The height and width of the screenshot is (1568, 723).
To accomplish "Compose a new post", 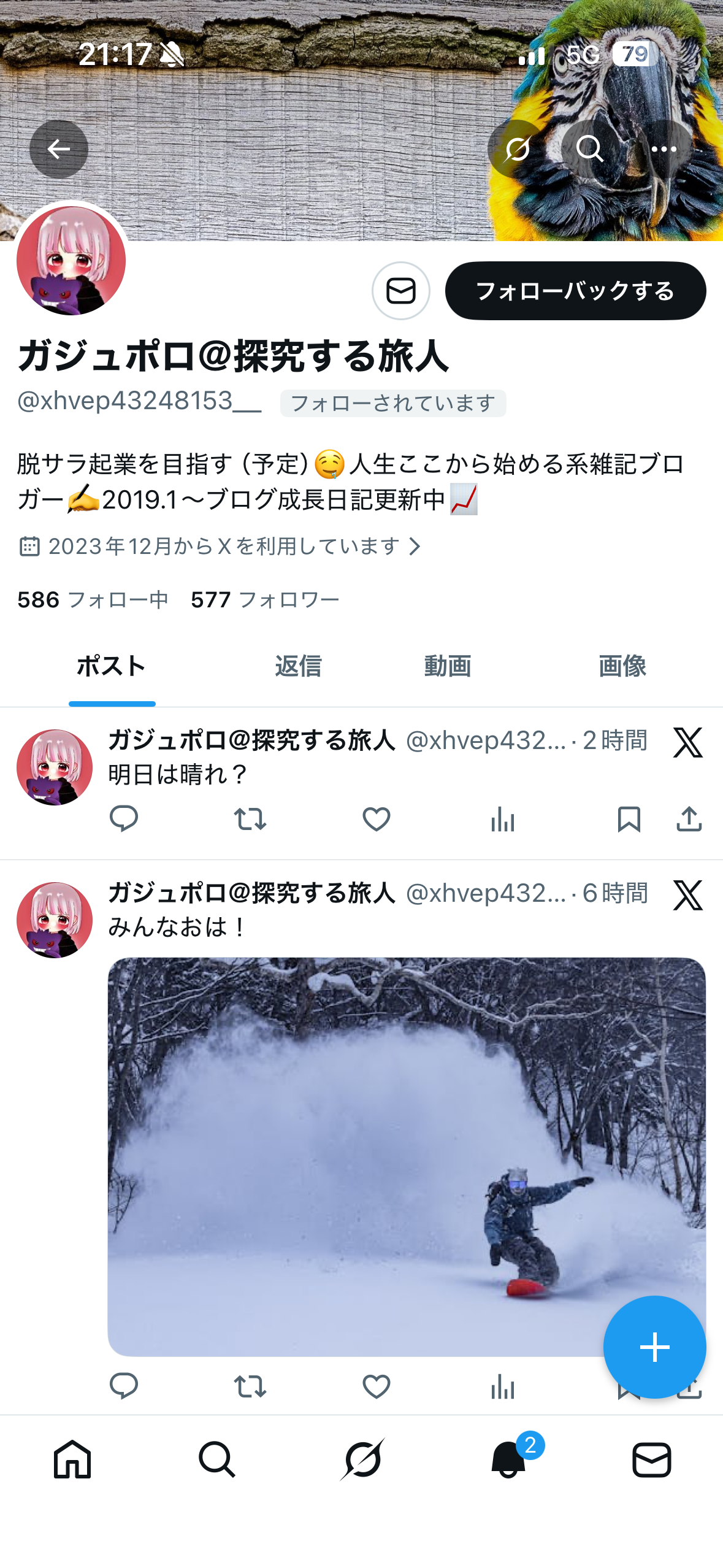I will tap(654, 1347).
